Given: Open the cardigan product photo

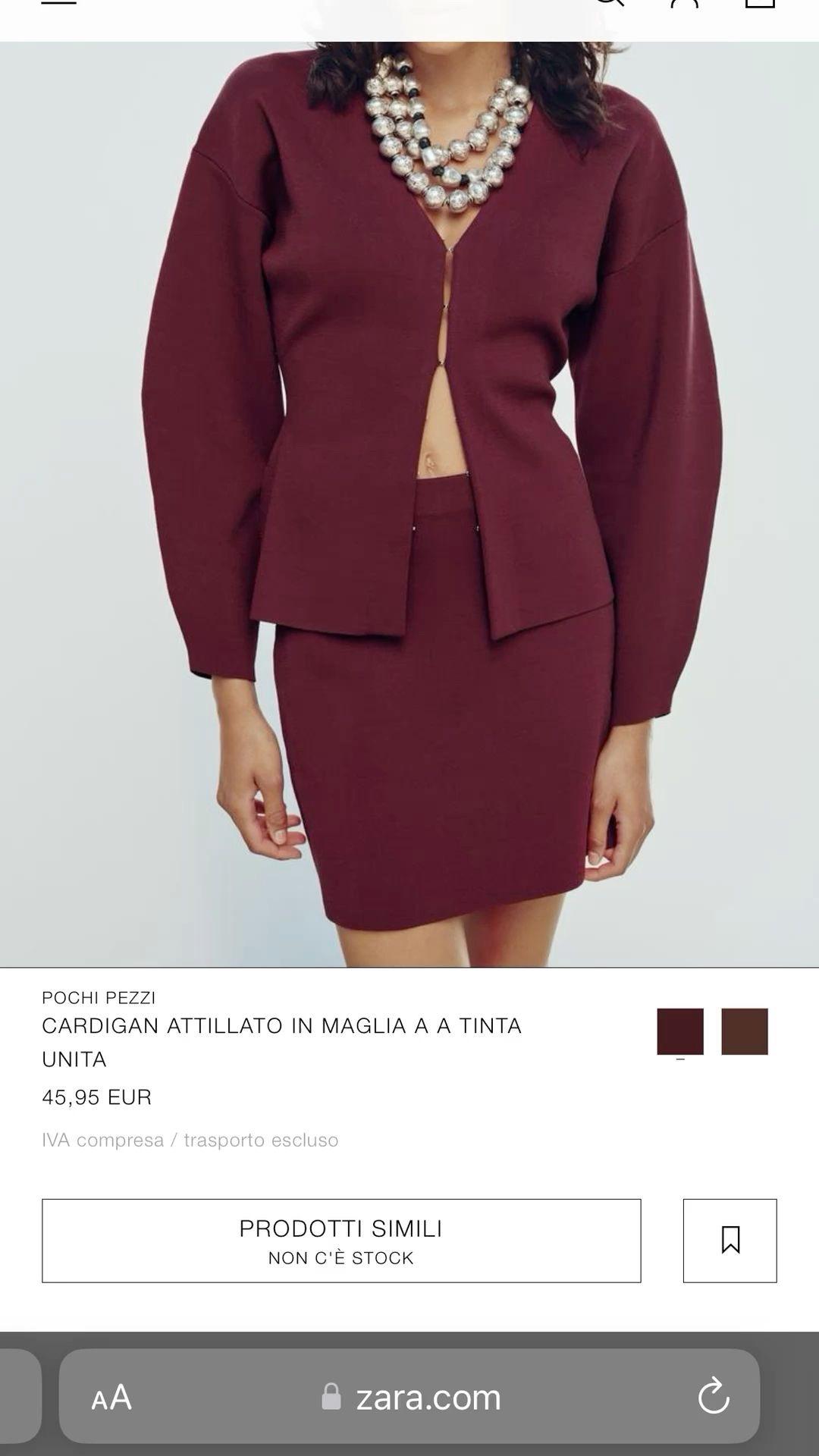Looking at the screenshot, I should (409, 504).
